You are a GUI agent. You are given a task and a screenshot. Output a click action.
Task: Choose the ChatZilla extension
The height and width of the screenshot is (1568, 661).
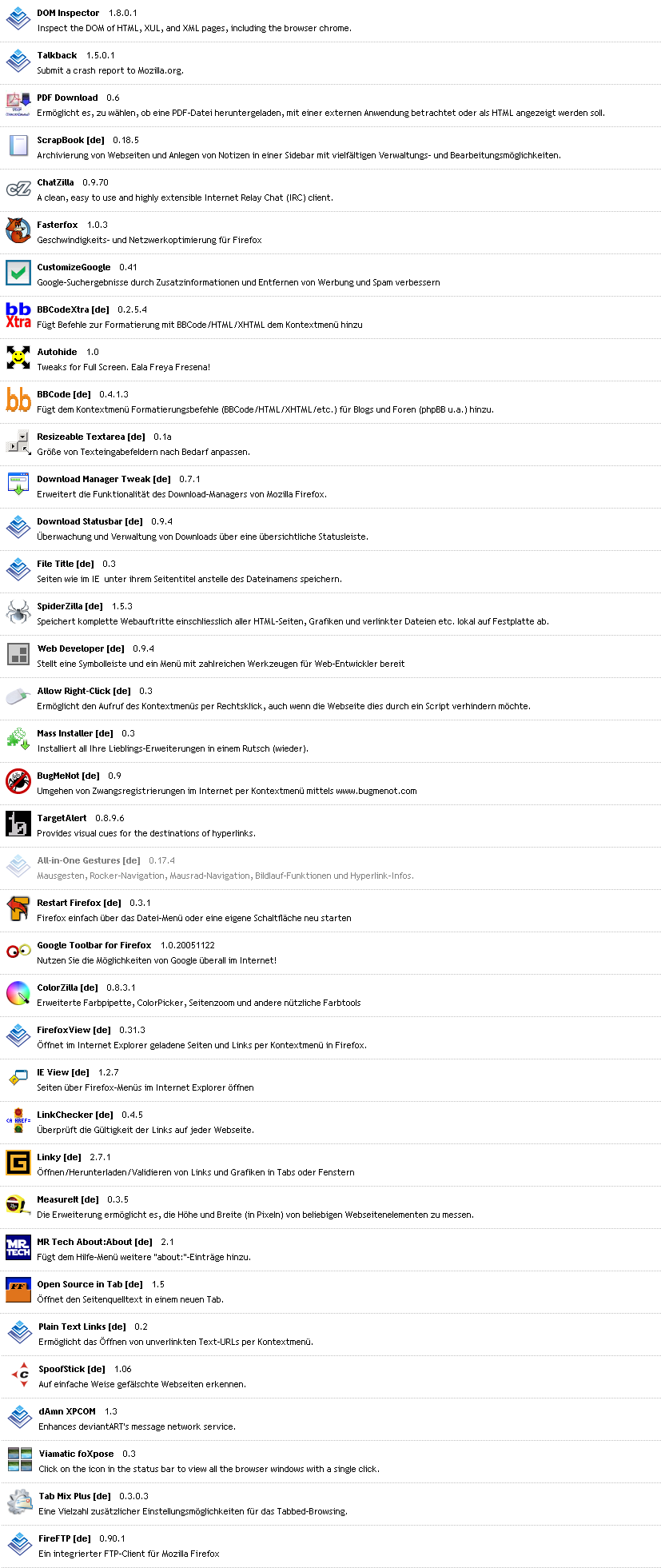click(55, 183)
